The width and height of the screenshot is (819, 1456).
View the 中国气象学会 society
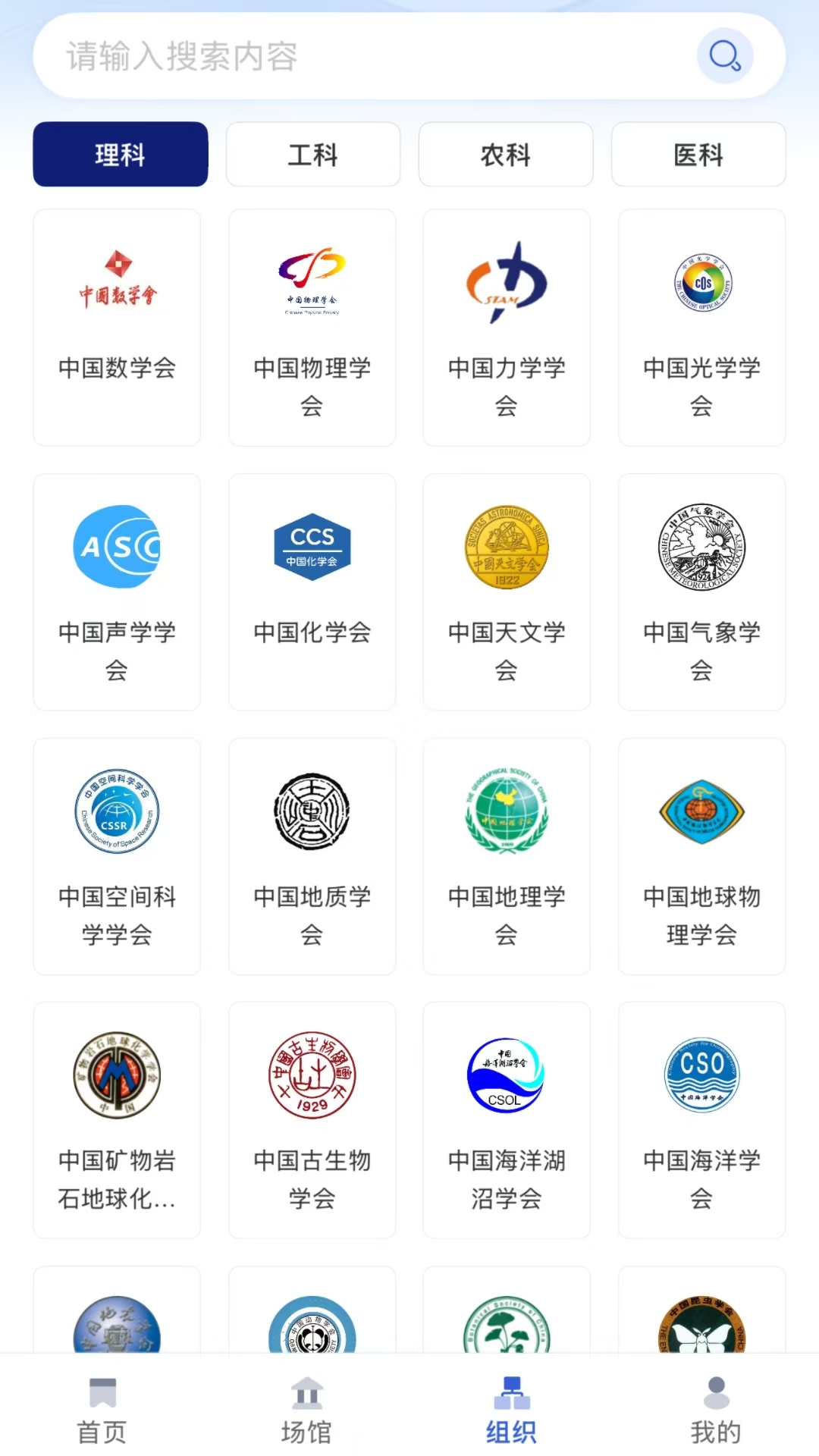(701, 591)
